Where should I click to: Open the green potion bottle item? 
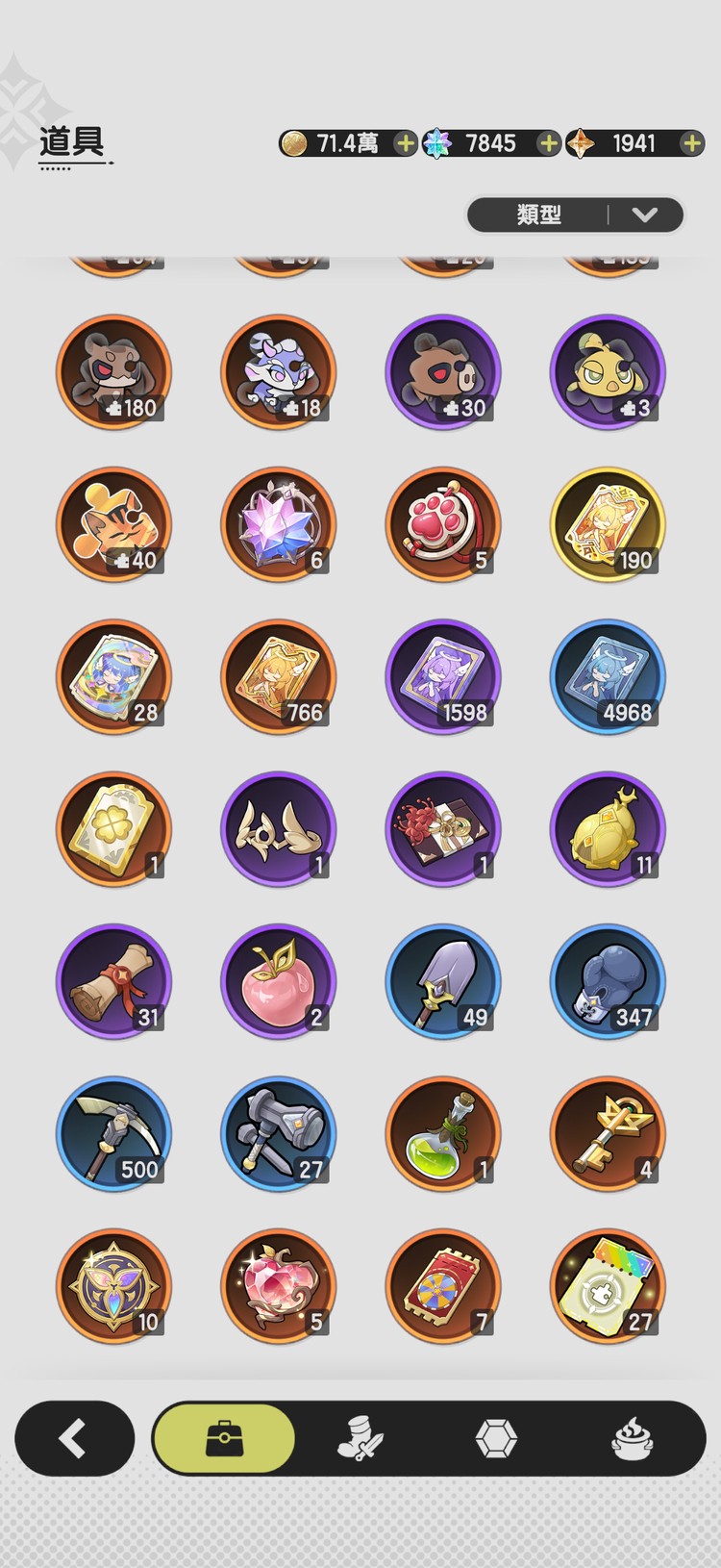tap(443, 1134)
